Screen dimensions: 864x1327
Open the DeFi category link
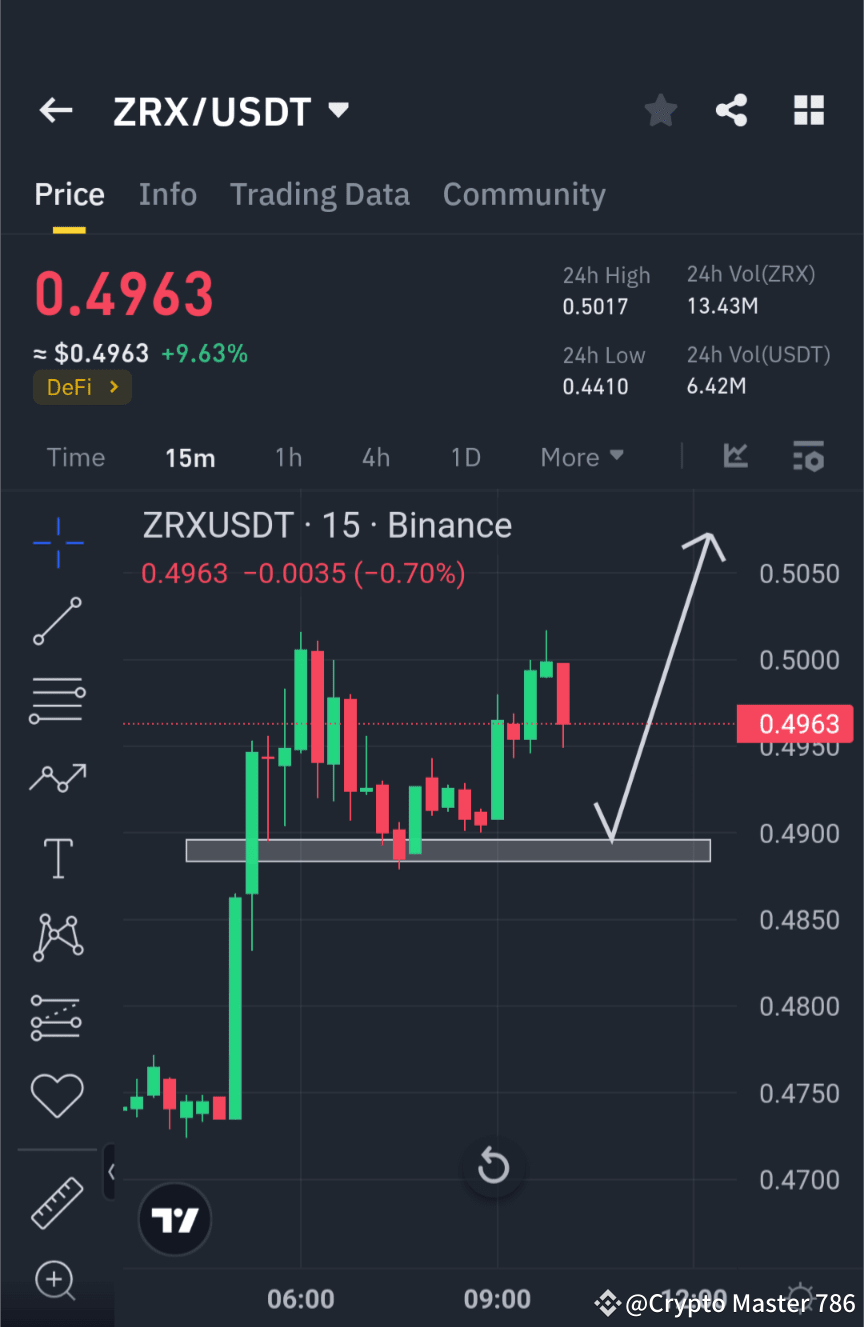coord(82,387)
